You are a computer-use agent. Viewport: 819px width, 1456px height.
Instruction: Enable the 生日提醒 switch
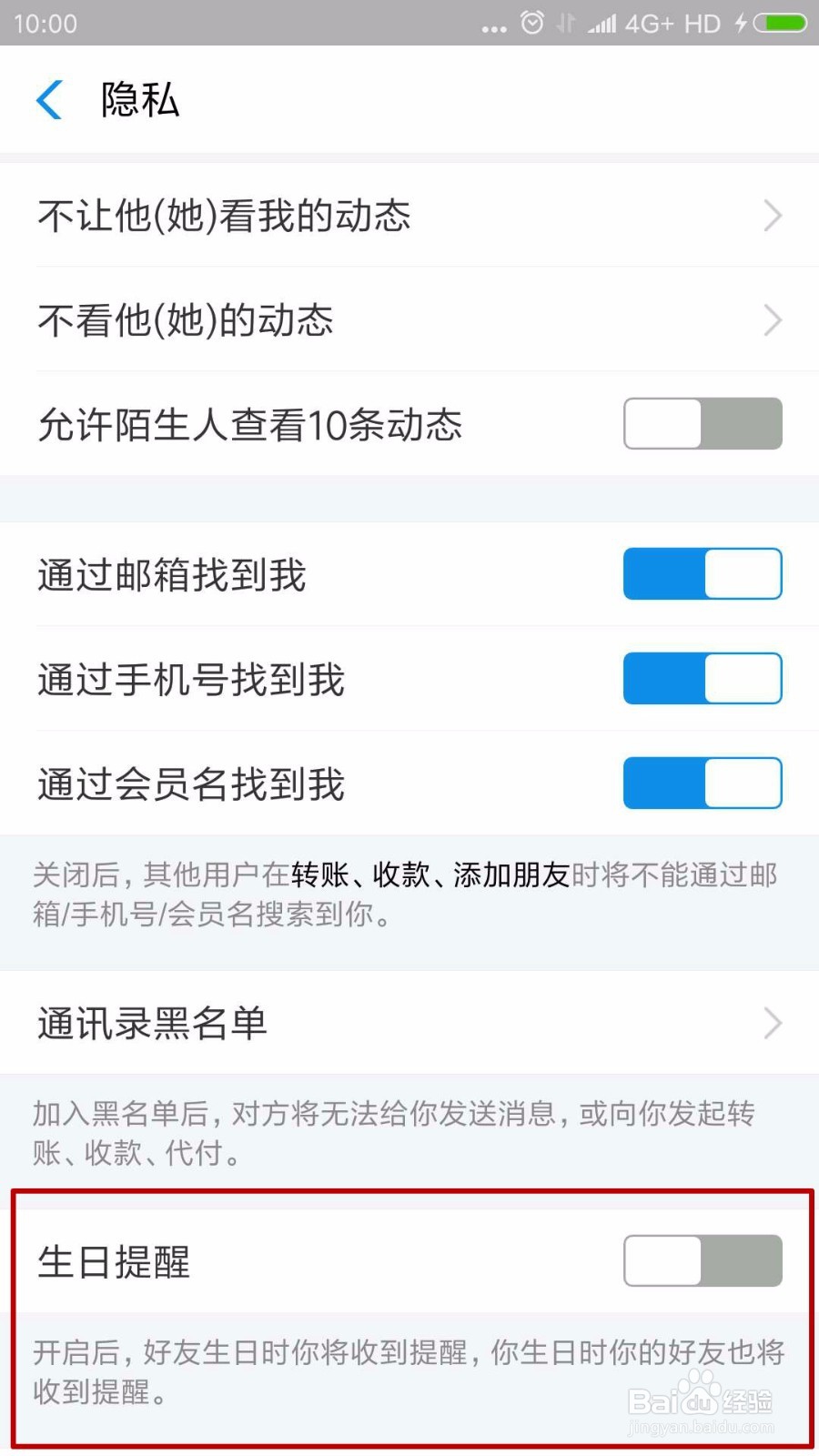click(x=702, y=1261)
